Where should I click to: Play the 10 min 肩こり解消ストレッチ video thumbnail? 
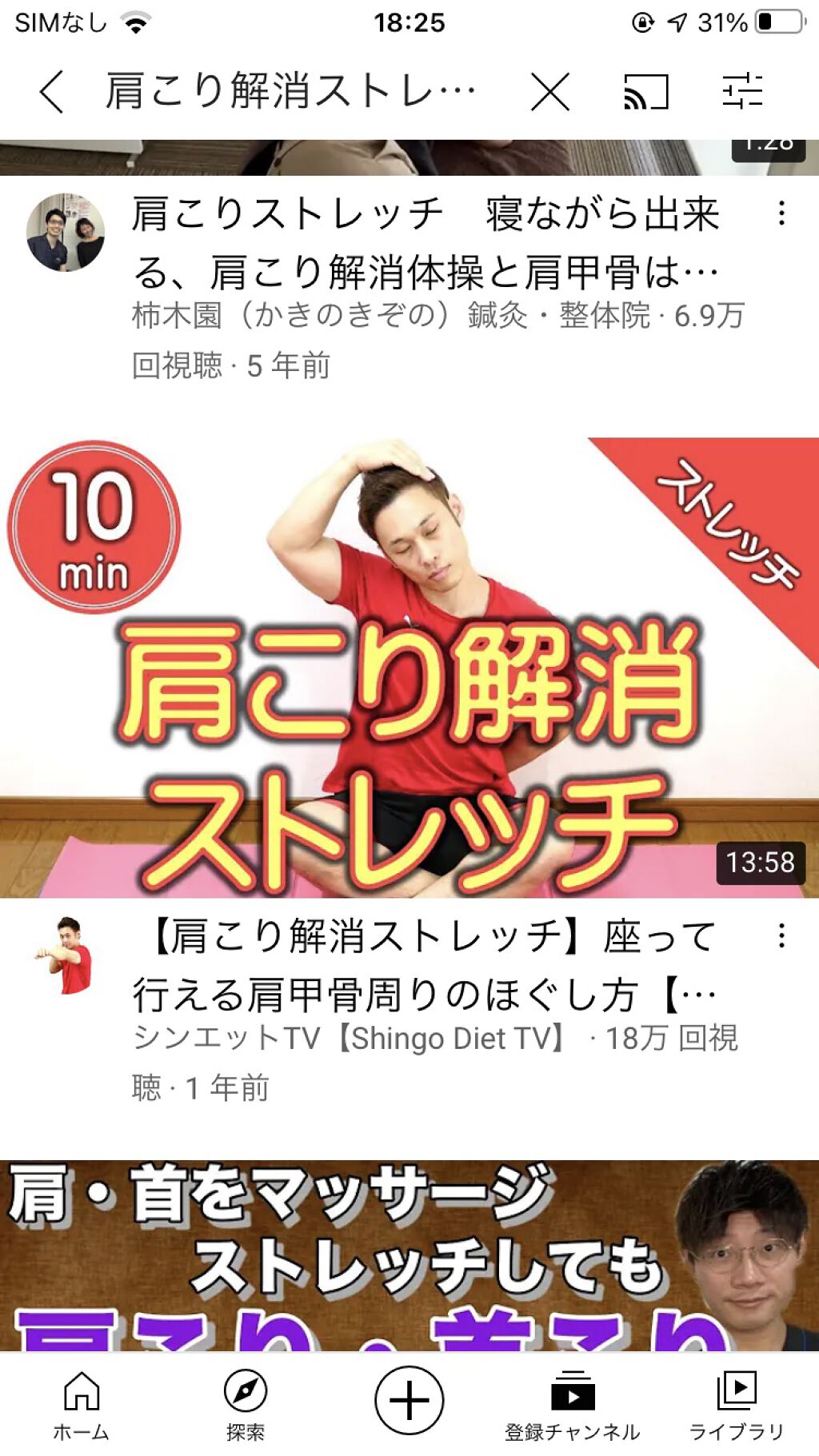click(x=409, y=668)
